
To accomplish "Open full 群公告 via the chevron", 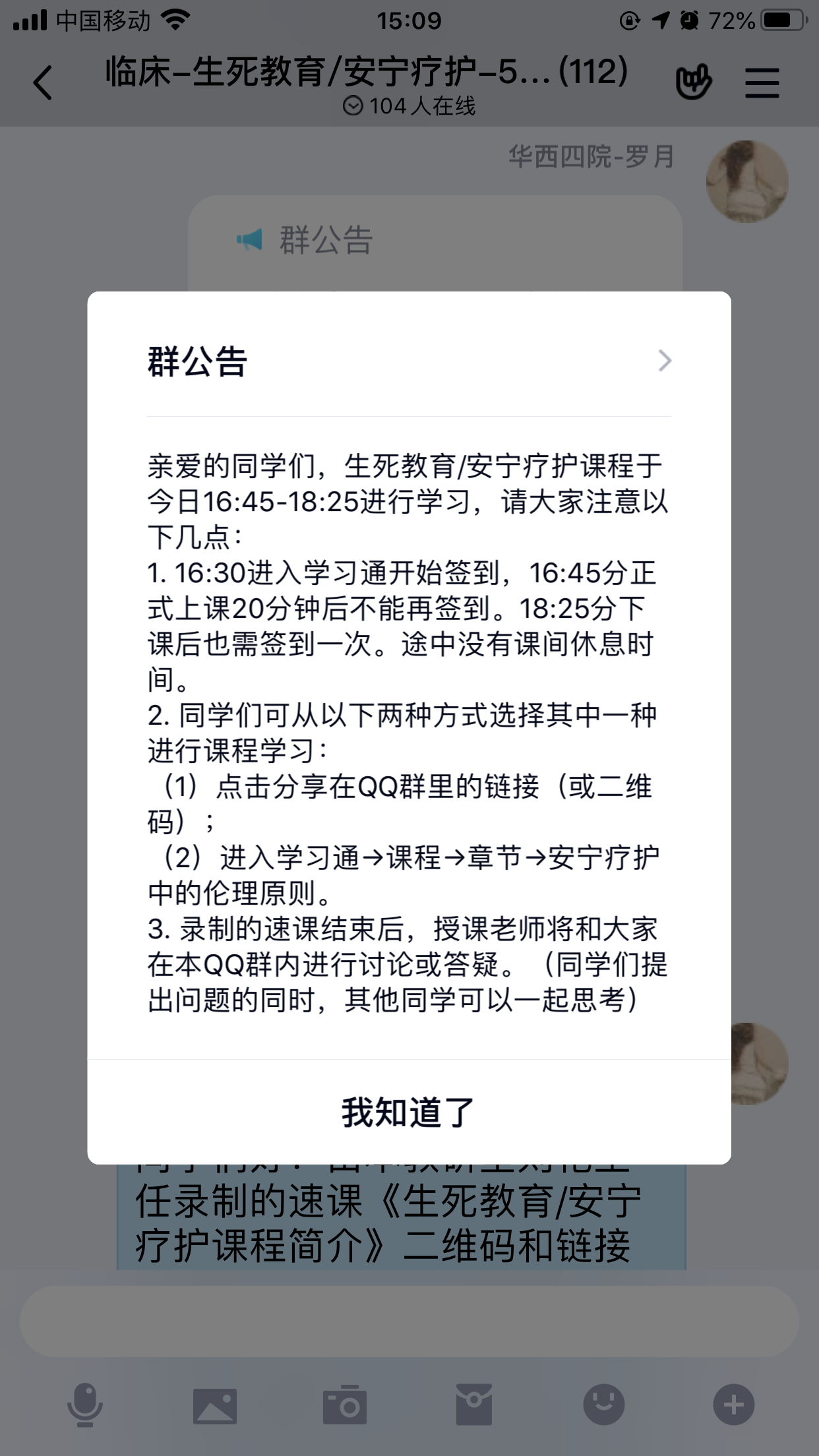I will pos(664,361).
